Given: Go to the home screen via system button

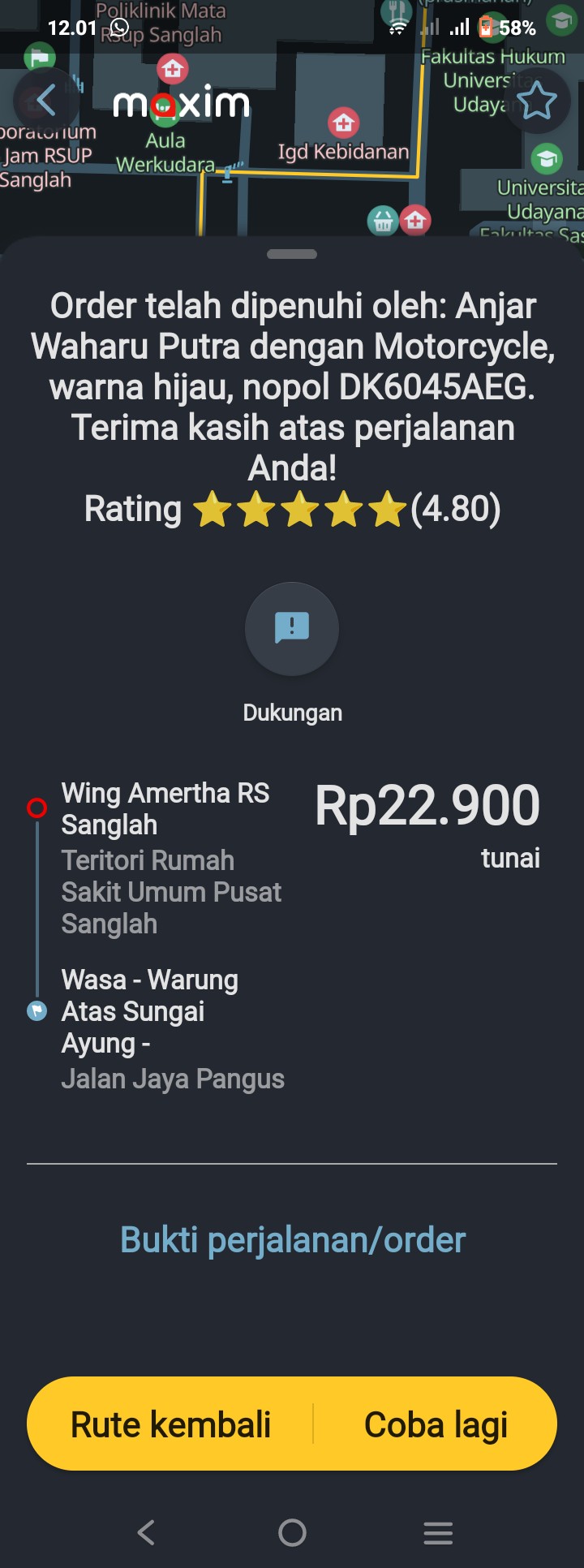Looking at the screenshot, I should tap(292, 1532).
